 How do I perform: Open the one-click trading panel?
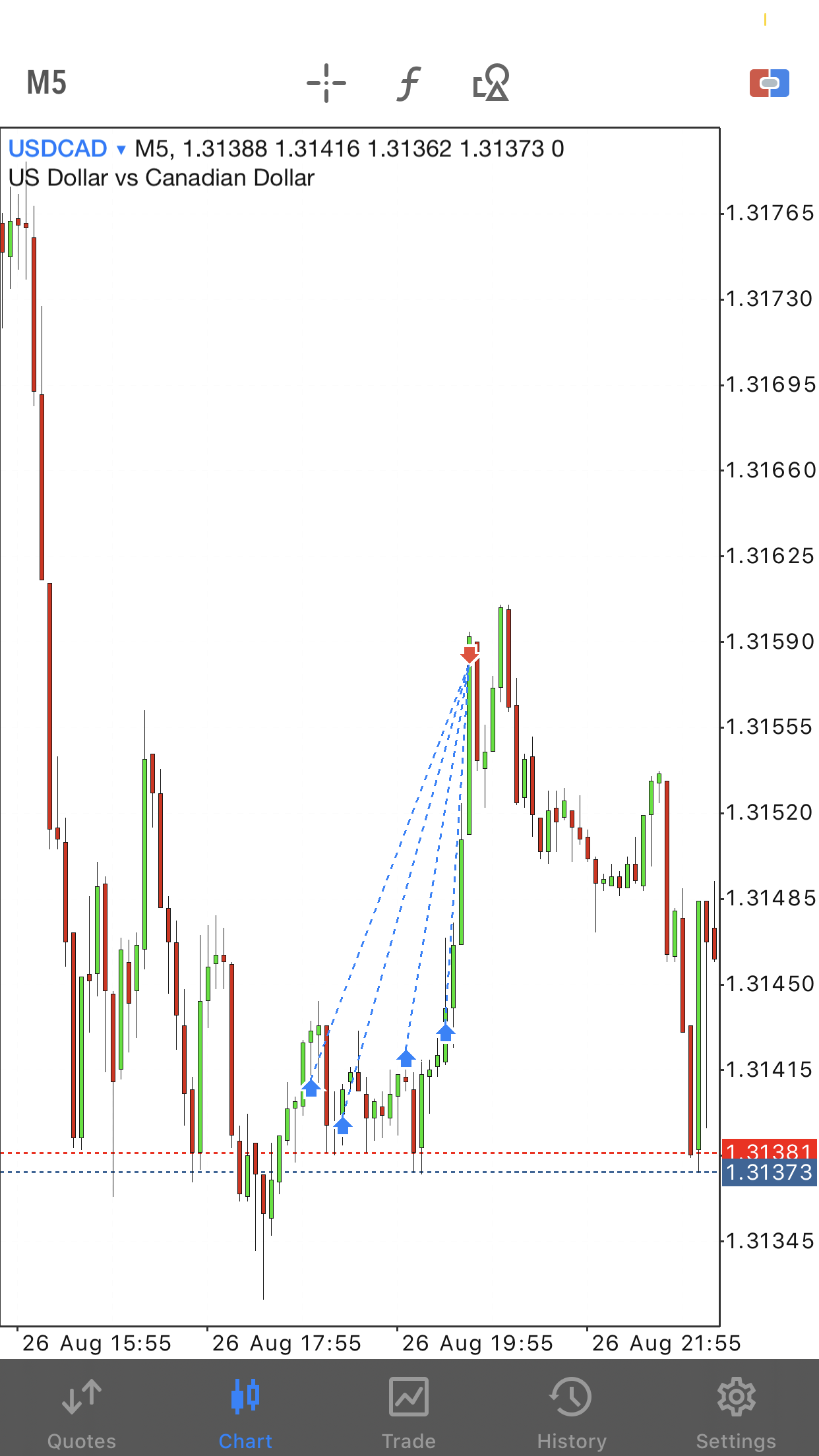coord(770,83)
